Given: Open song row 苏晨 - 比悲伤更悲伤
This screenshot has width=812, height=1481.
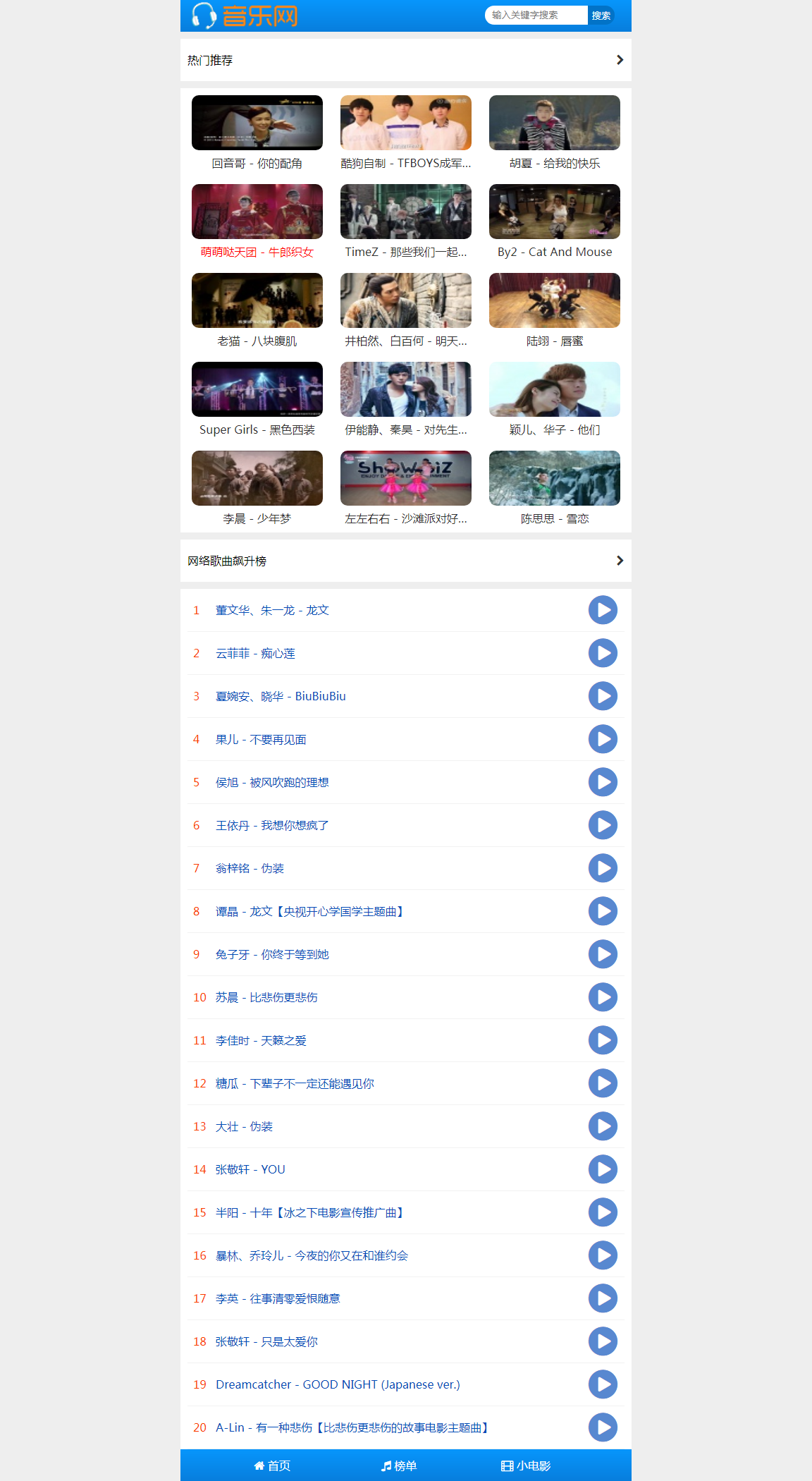Looking at the screenshot, I should point(266,997).
